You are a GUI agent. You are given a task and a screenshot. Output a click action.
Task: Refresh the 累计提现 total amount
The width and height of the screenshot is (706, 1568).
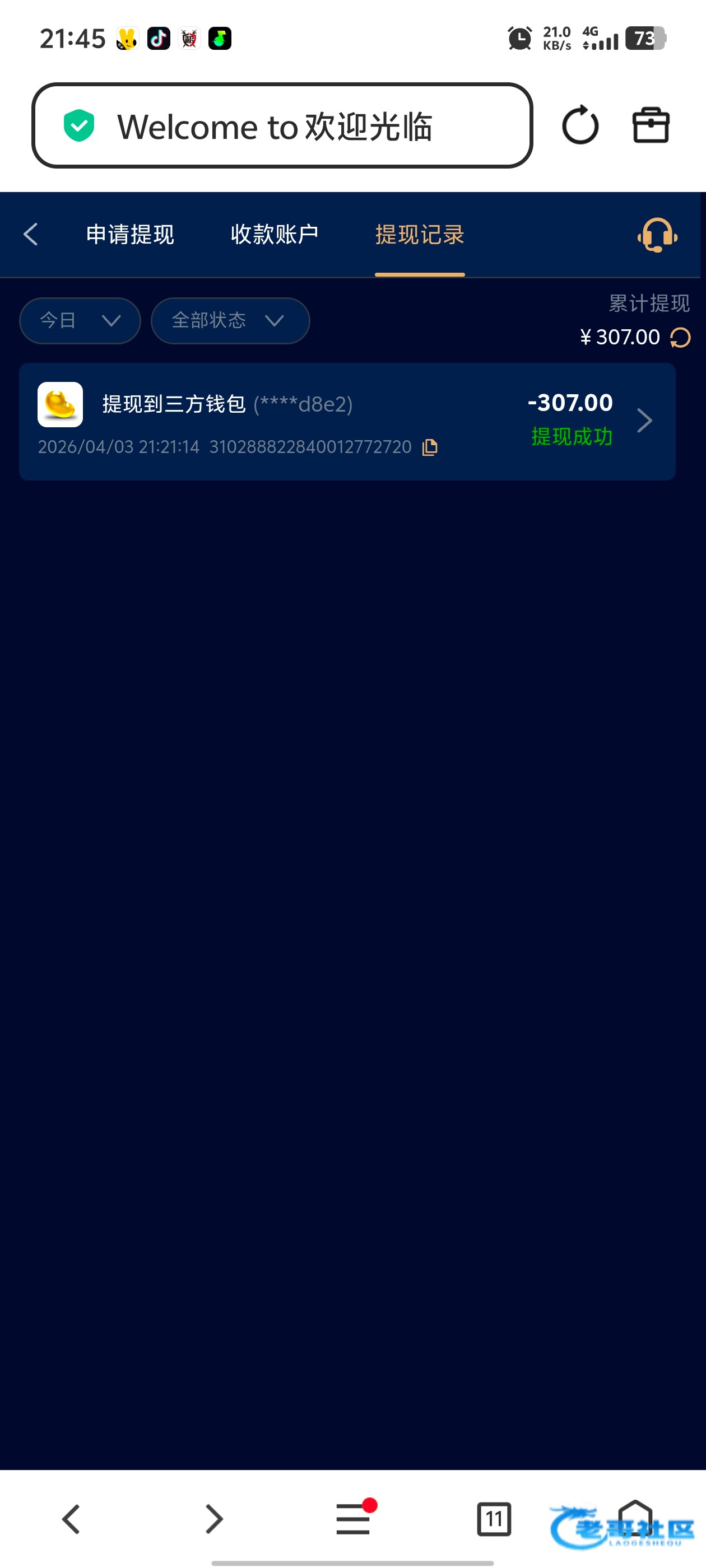[x=680, y=337]
